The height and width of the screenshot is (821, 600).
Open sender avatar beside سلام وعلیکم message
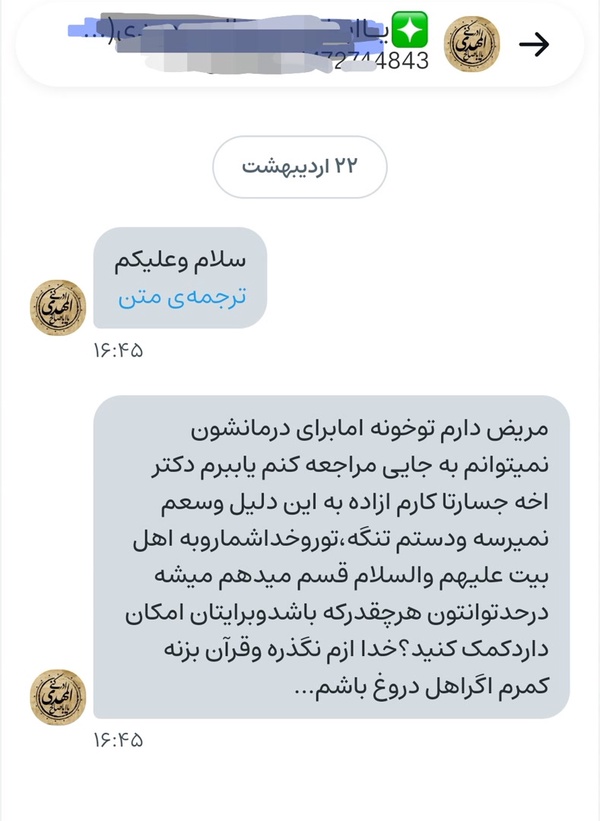pos(58,307)
